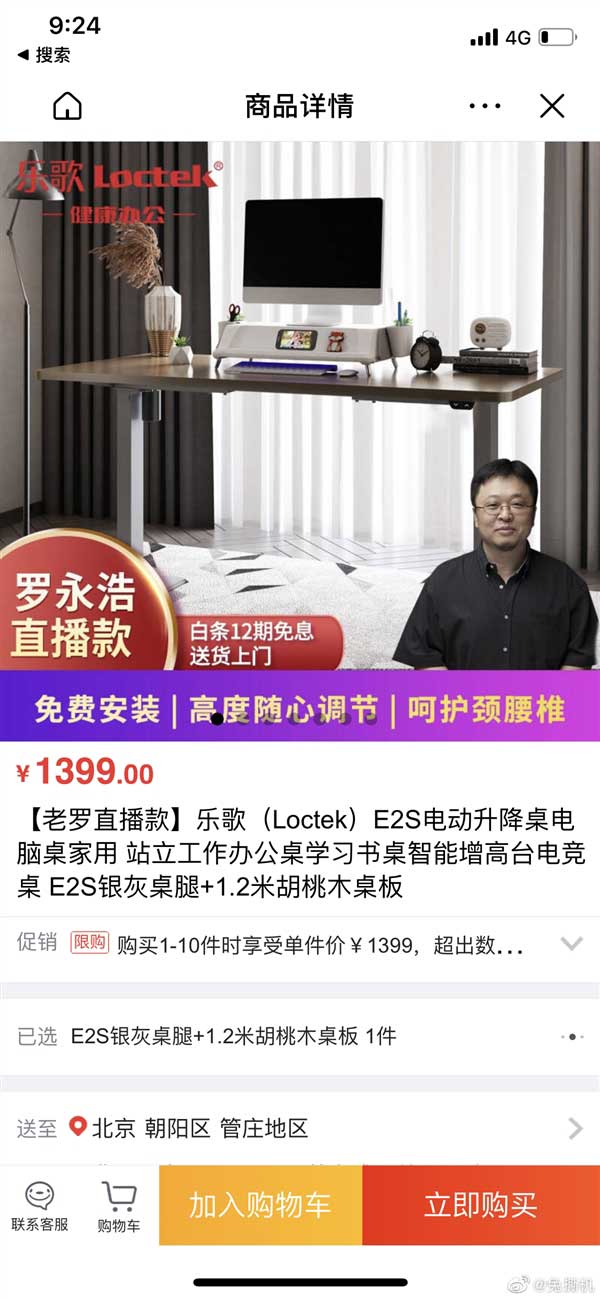Tap 加入购物车 to add to cart
Image resolution: width=600 pixels, height=1299 pixels.
(260, 1205)
